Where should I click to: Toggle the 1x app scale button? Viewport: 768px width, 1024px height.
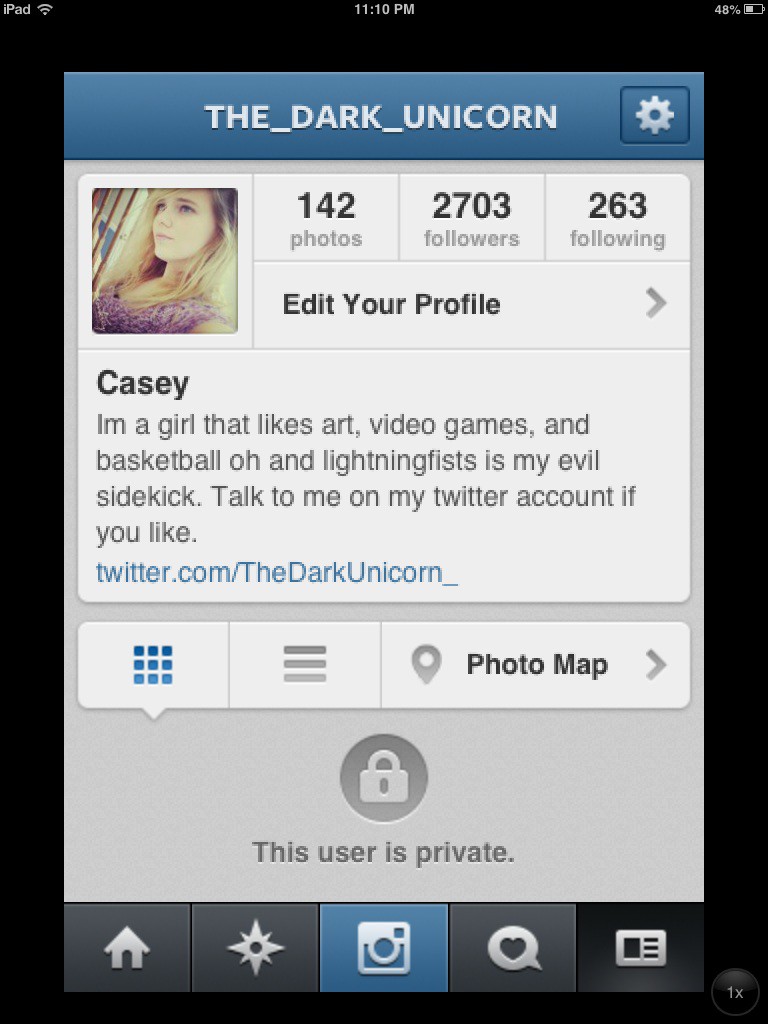735,993
